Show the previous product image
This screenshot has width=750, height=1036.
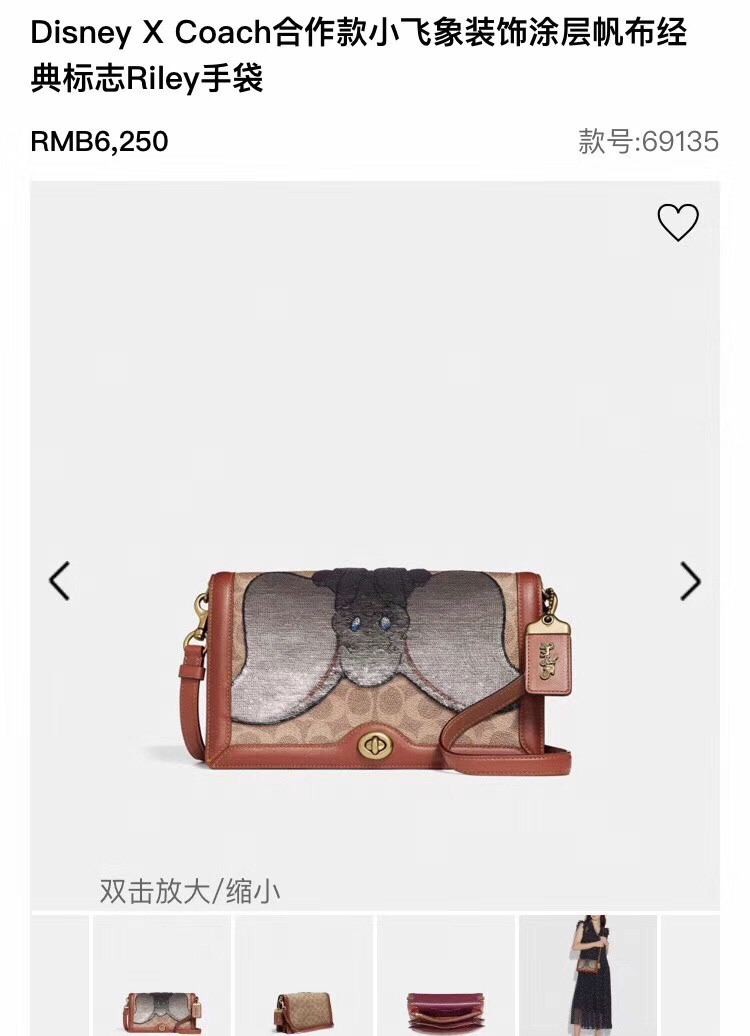click(x=60, y=581)
